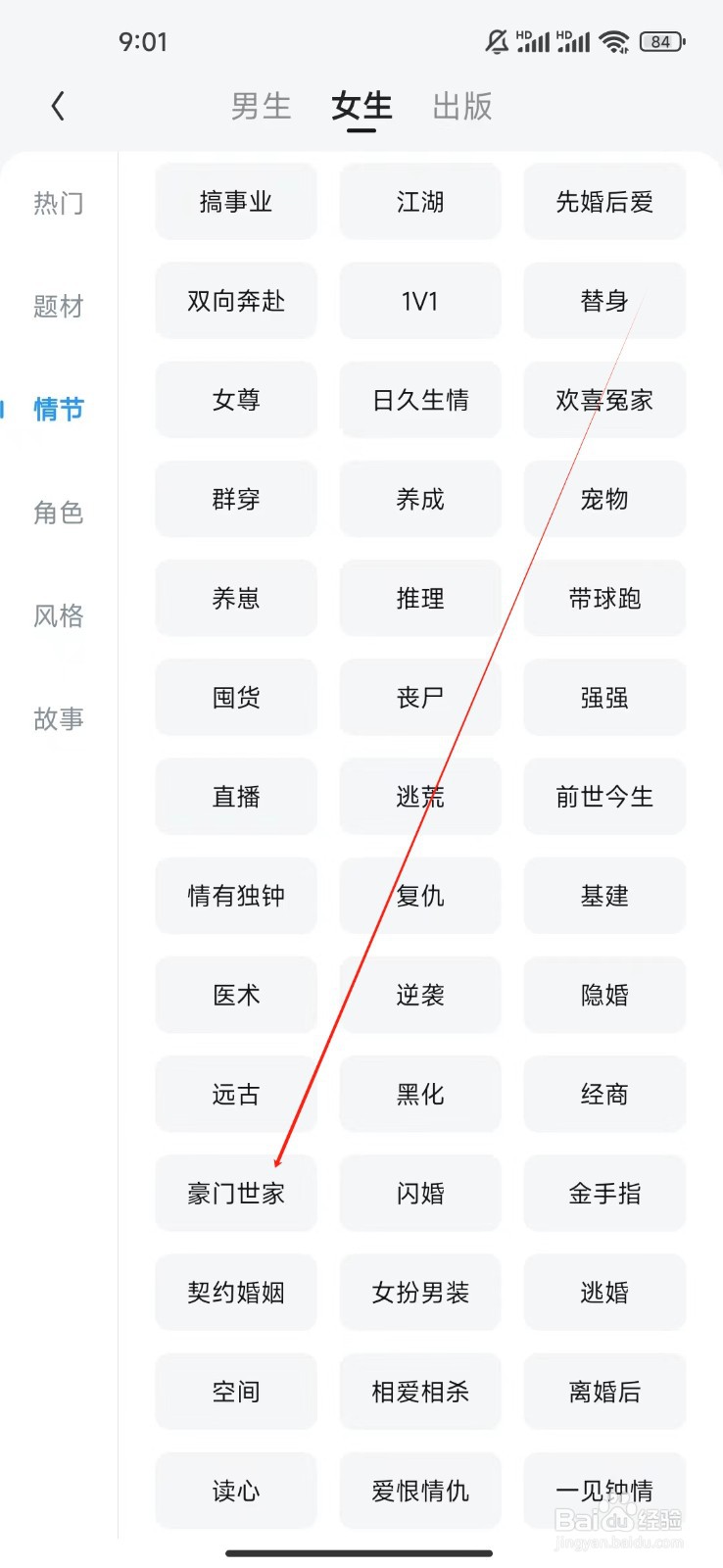The image size is (723, 1568).
Task: Tap the 双向奔赴 tag
Action: tap(235, 301)
